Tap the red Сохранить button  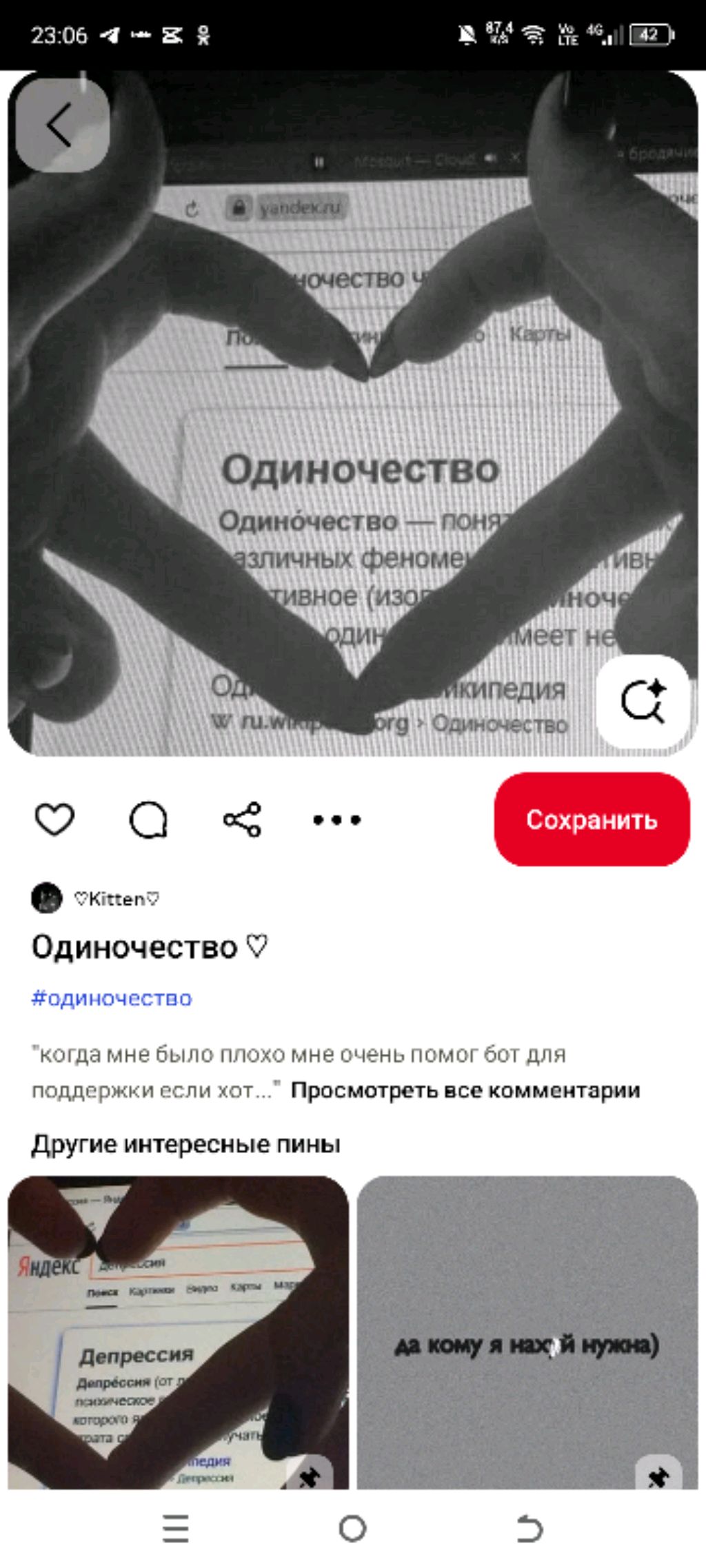click(592, 819)
